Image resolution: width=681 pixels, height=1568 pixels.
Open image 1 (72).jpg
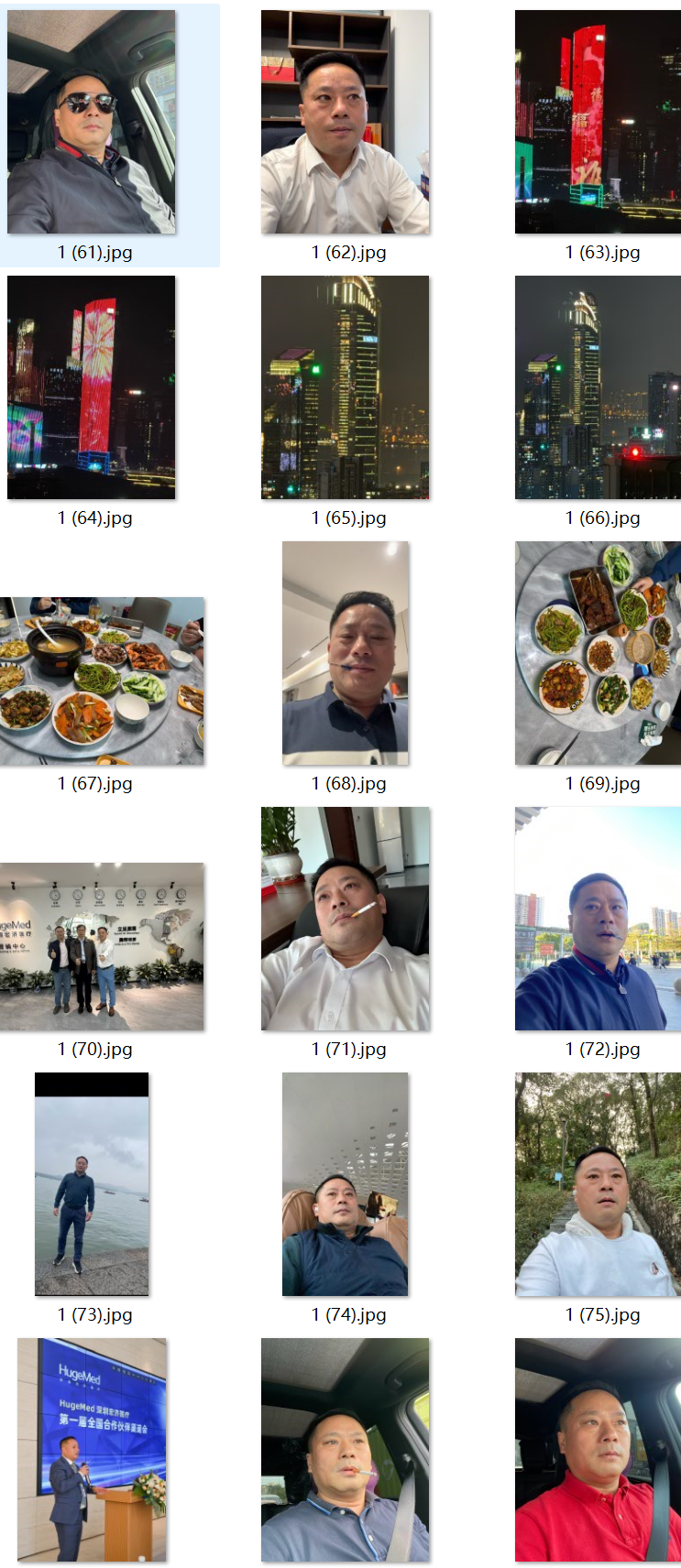coord(598,919)
